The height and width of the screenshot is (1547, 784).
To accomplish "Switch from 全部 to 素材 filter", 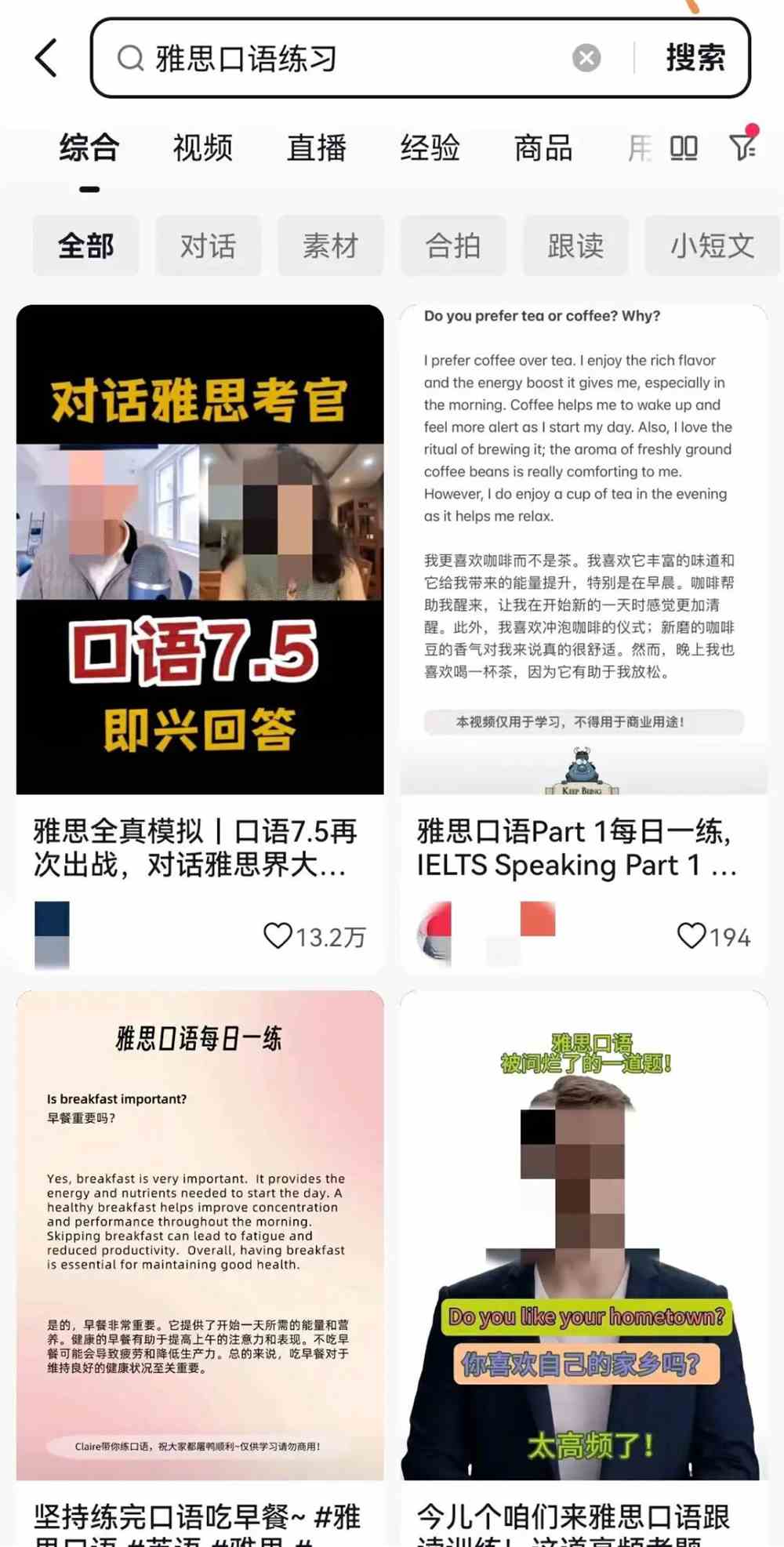I will tap(330, 245).
